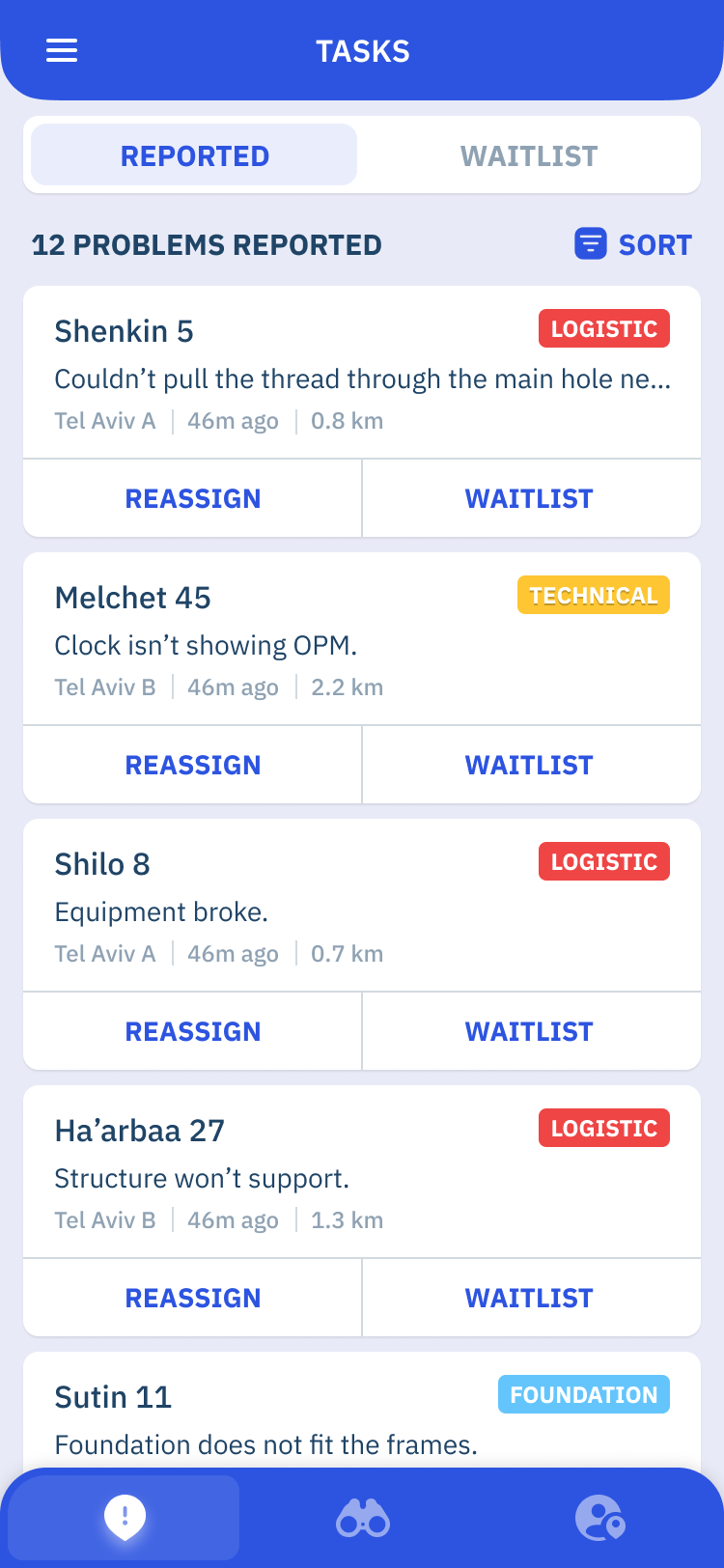Switch to the Waitlist tab

tap(529, 155)
